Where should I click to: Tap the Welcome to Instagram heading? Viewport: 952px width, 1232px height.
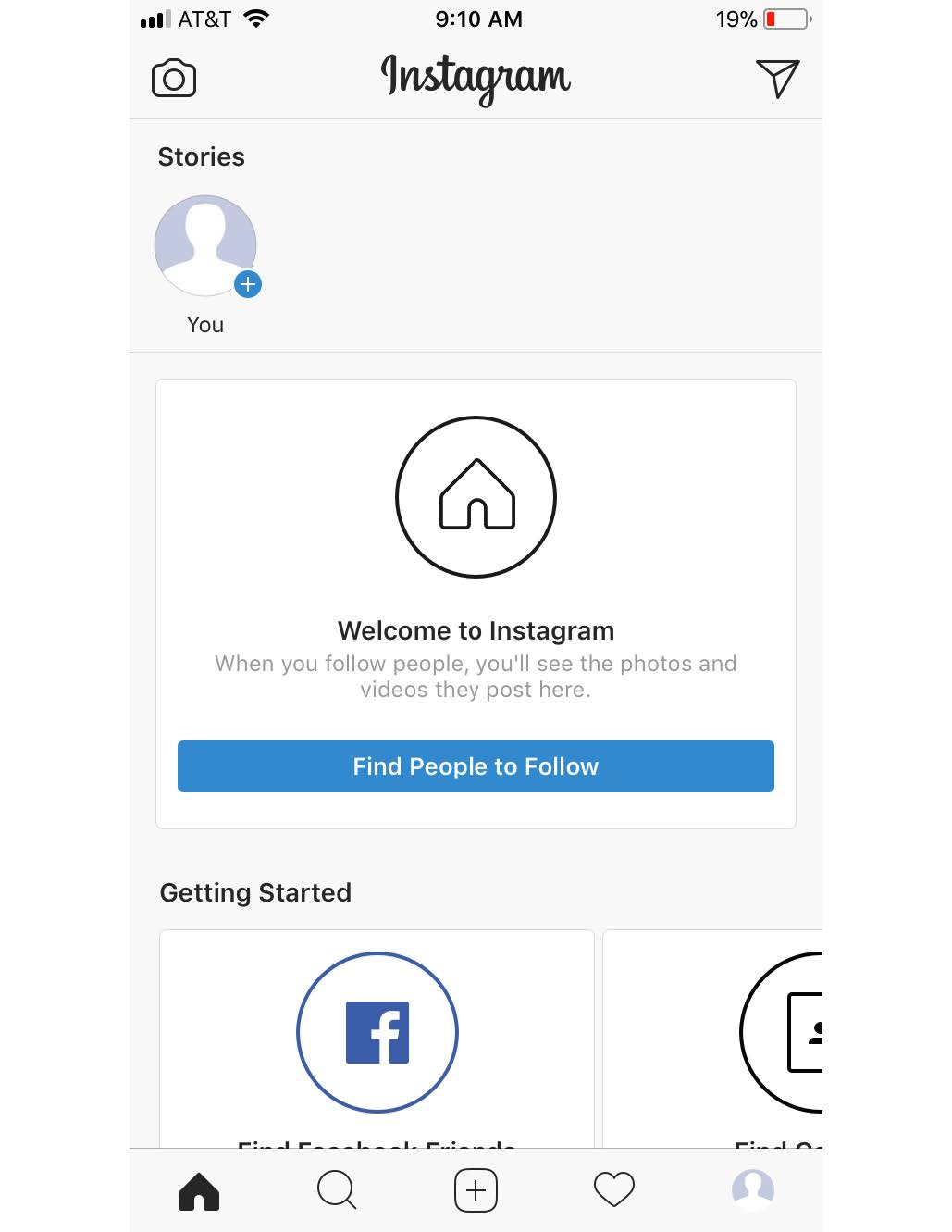coord(476,630)
